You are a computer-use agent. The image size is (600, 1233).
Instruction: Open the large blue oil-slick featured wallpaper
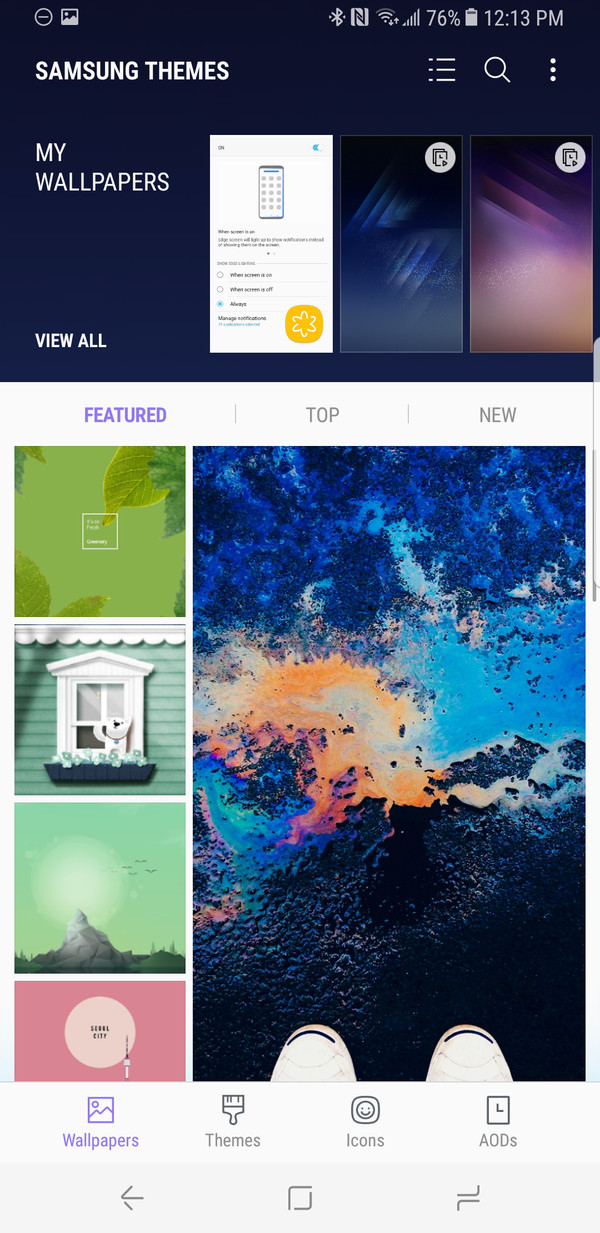click(x=389, y=760)
